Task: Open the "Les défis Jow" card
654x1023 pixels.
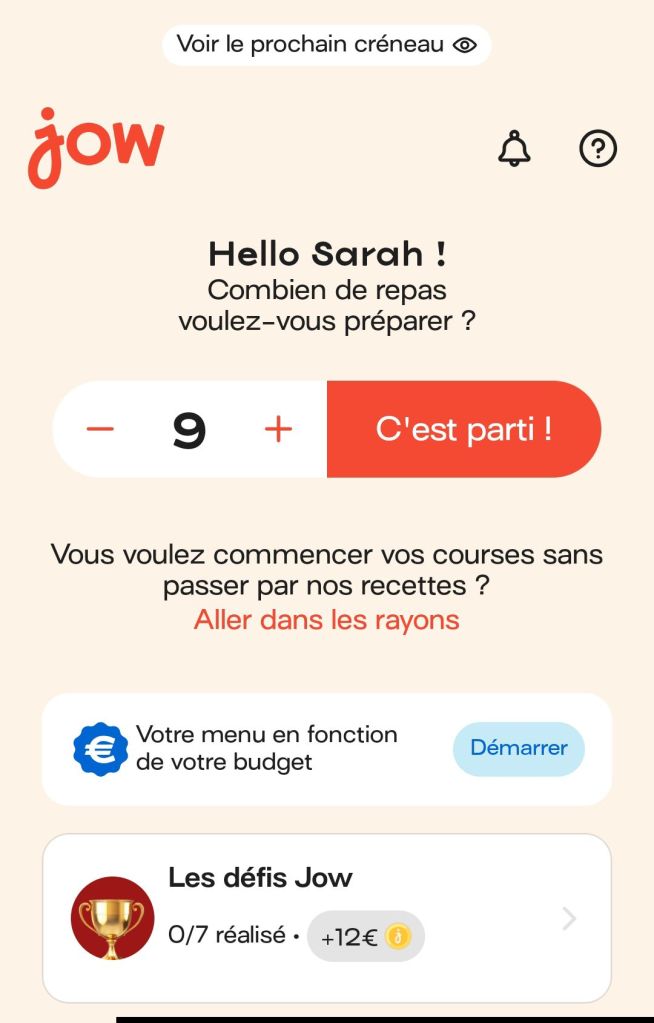Action: point(326,917)
